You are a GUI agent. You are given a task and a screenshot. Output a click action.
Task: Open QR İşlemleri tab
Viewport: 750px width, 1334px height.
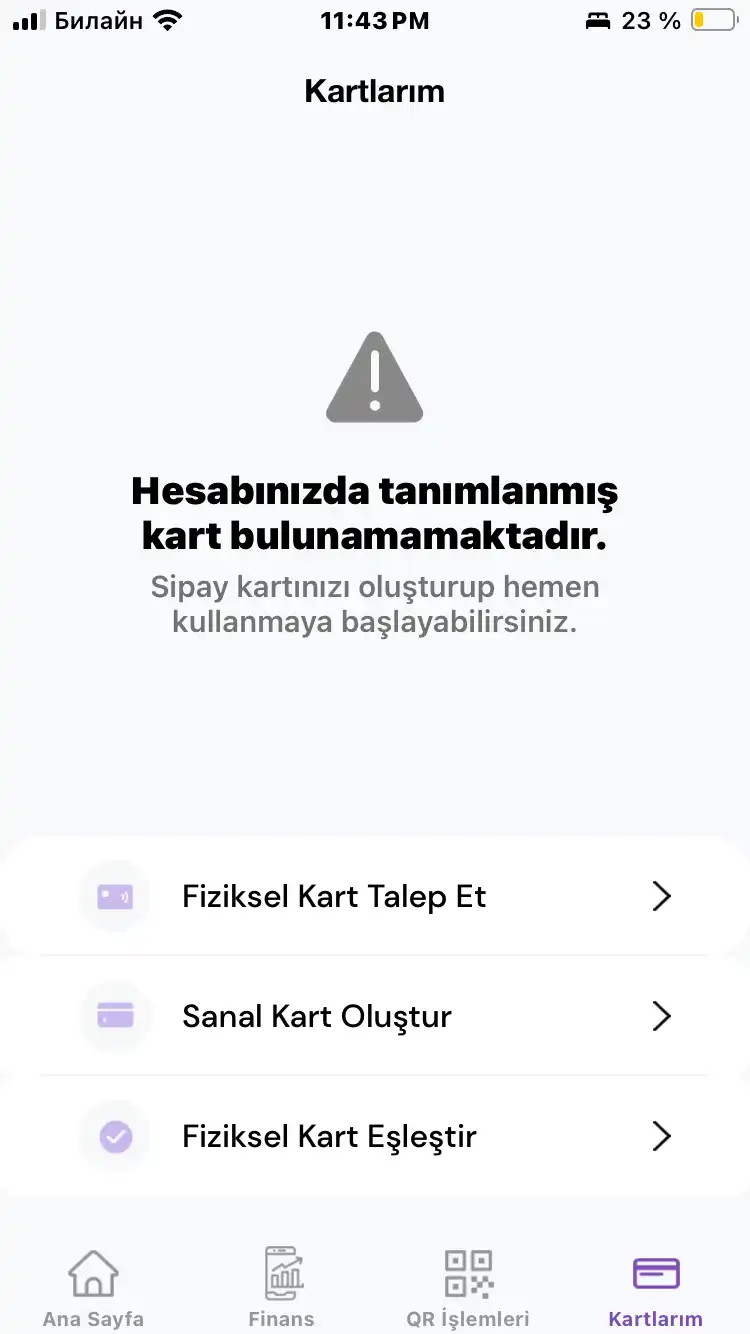(x=468, y=1288)
